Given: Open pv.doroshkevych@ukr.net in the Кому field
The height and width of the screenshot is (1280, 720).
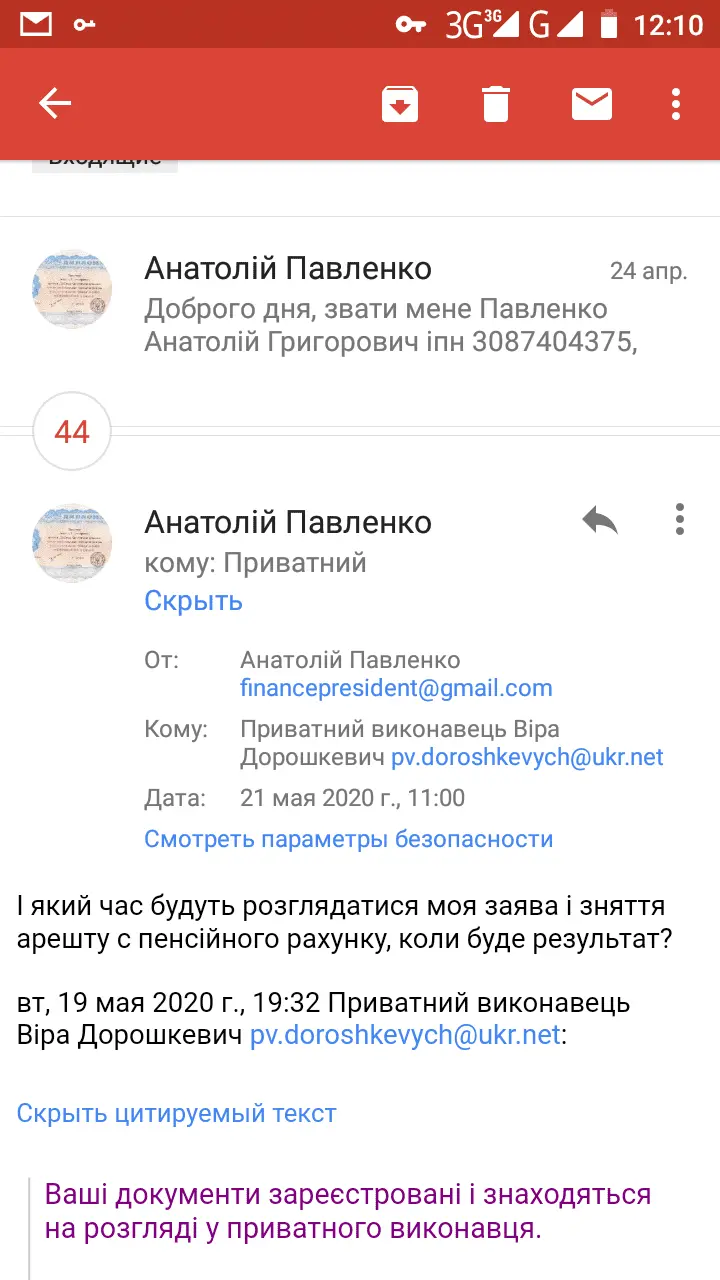Looking at the screenshot, I should click(x=527, y=757).
